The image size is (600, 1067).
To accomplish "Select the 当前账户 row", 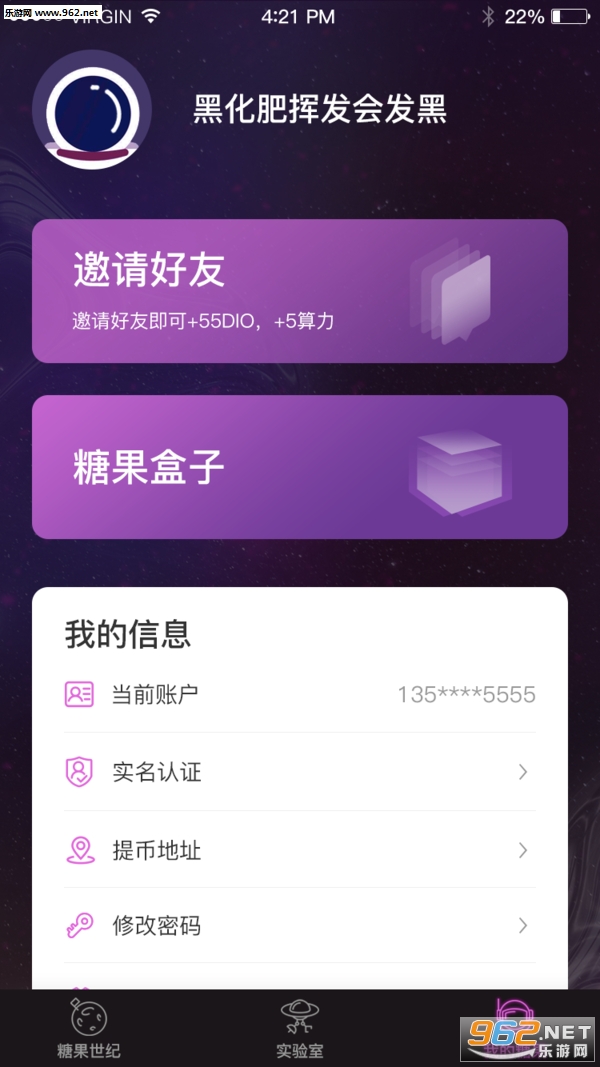I will 299,694.
